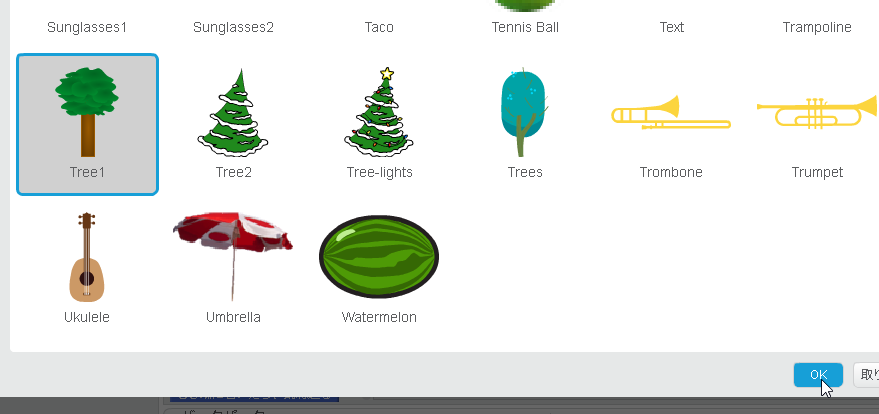Tap the cancel button beside OK
This screenshot has width=879, height=414.
(x=866, y=375)
